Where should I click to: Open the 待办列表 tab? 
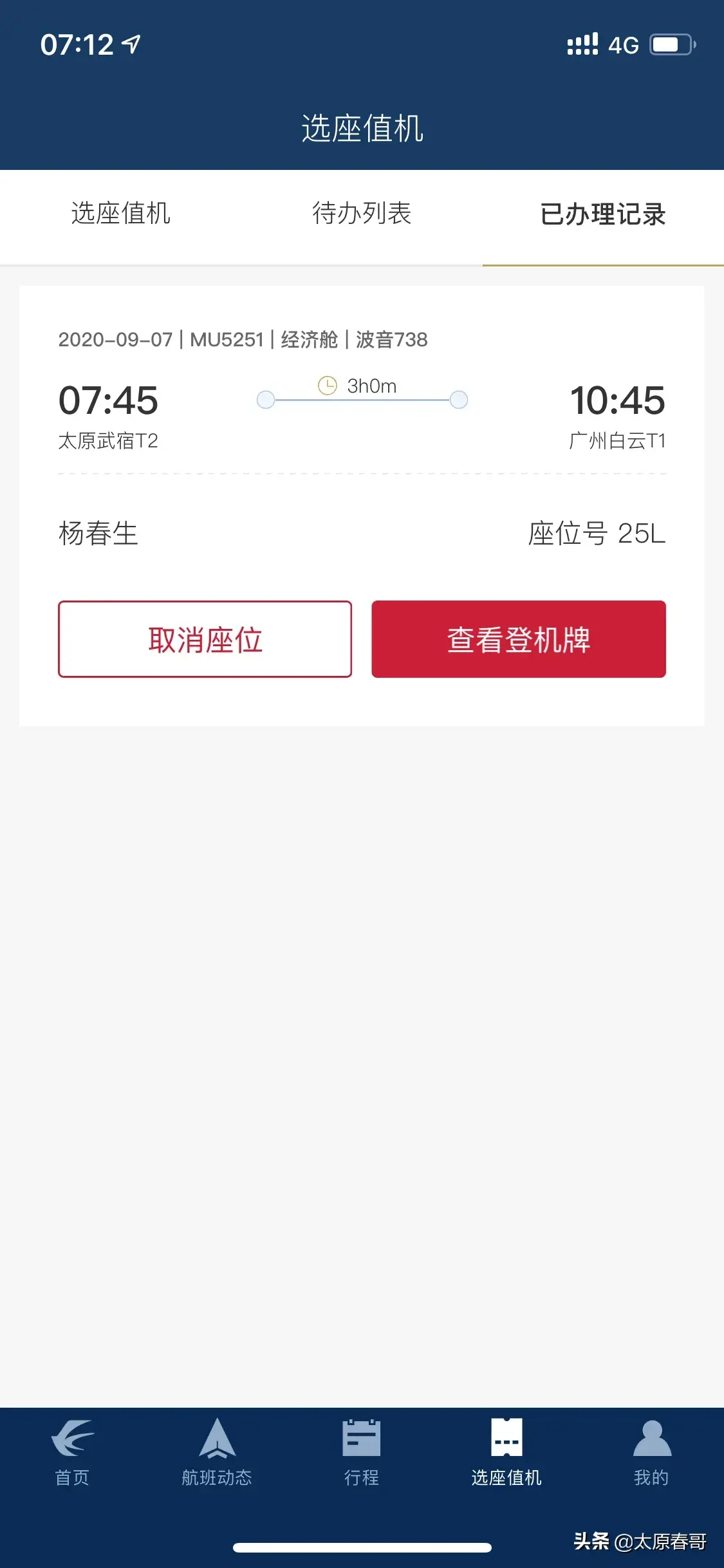click(362, 214)
